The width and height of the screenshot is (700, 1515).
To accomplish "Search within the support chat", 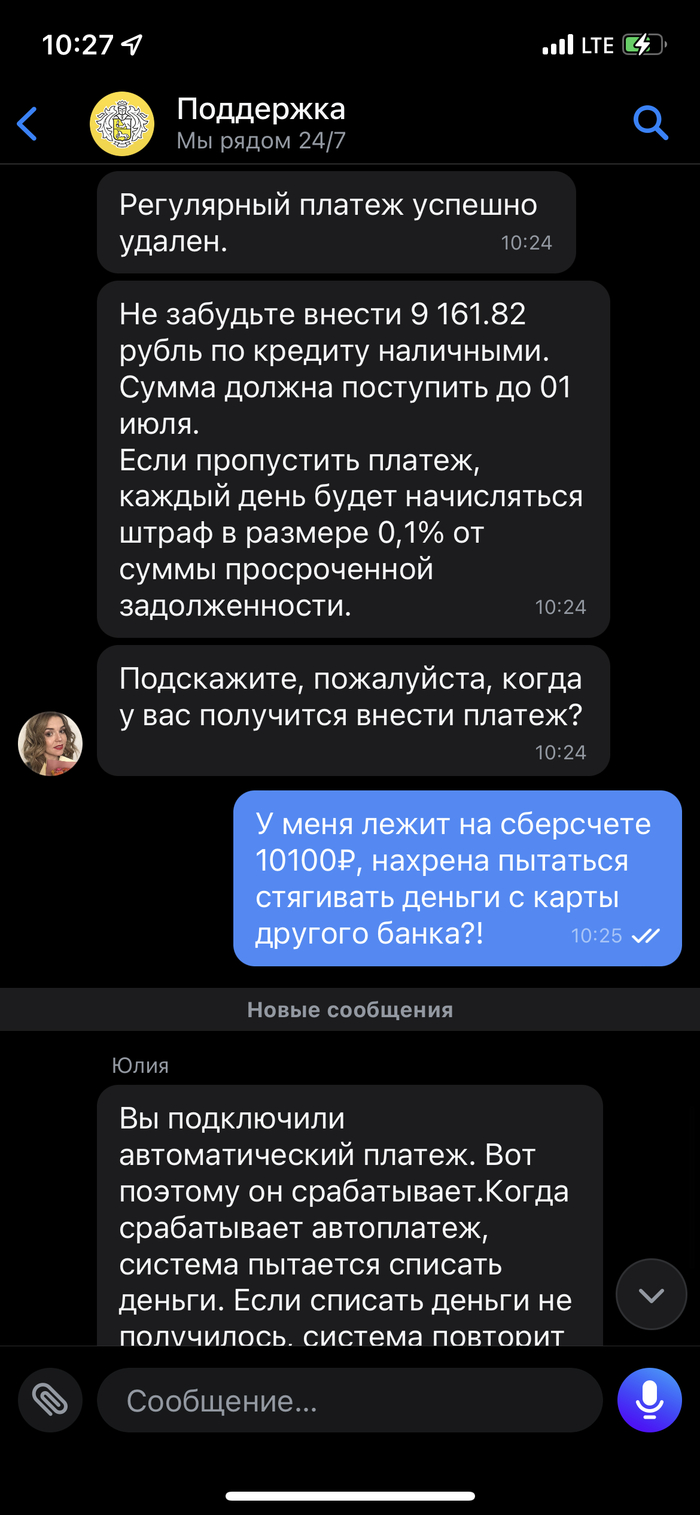I will 651,124.
